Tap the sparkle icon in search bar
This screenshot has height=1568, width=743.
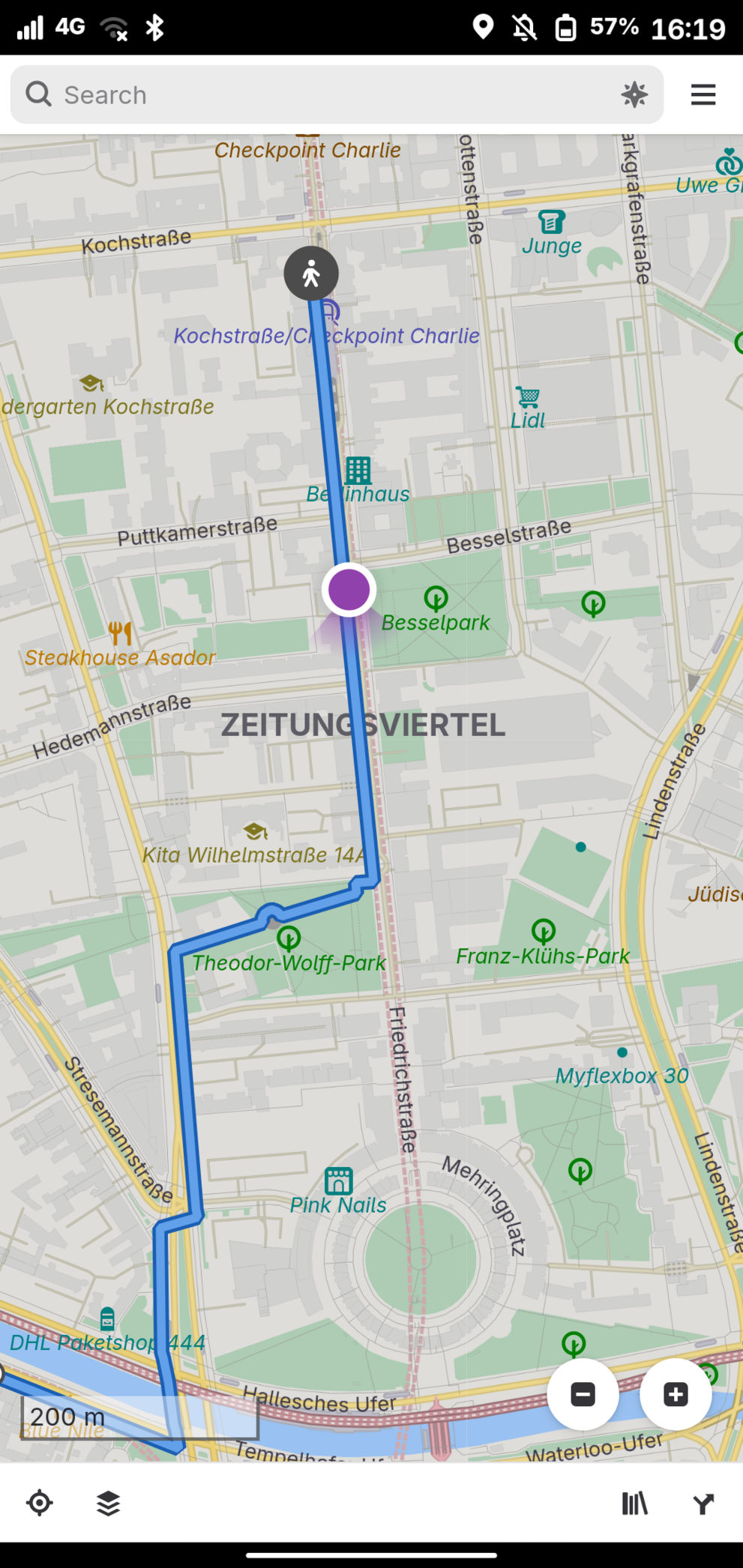point(634,94)
